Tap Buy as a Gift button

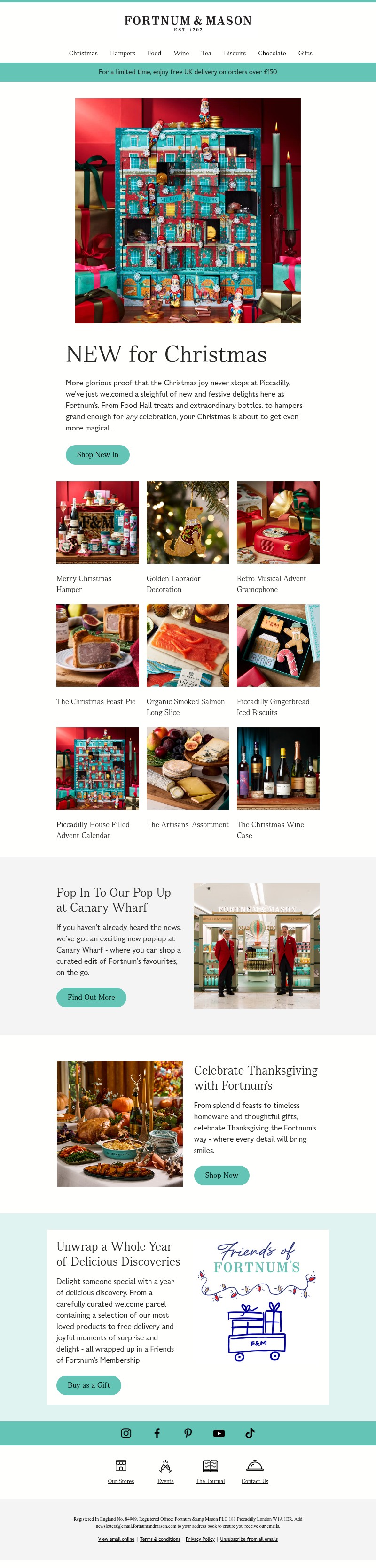pyautogui.click(x=88, y=1385)
